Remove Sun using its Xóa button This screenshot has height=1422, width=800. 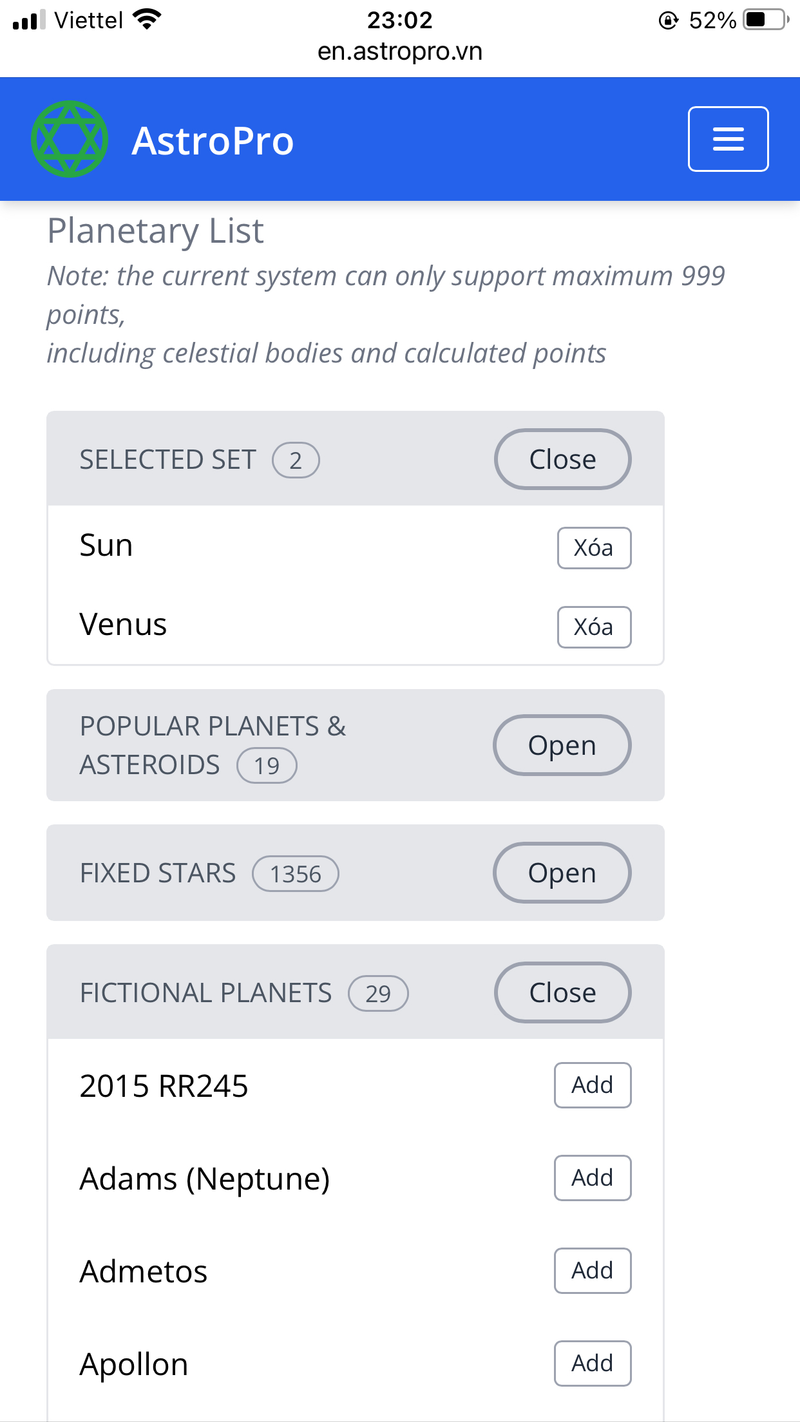click(x=594, y=548)
